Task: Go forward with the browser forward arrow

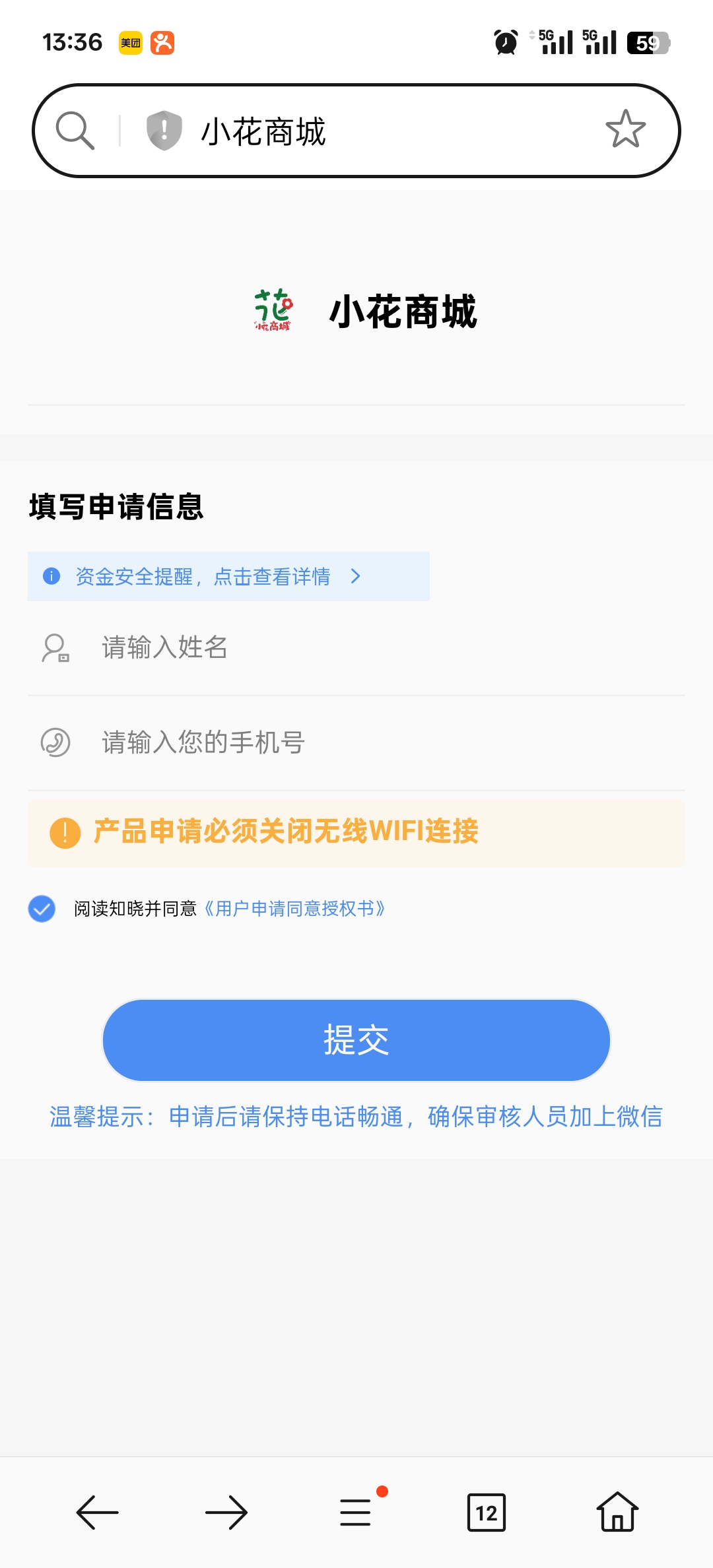Action: click(x=226, y=1512)
